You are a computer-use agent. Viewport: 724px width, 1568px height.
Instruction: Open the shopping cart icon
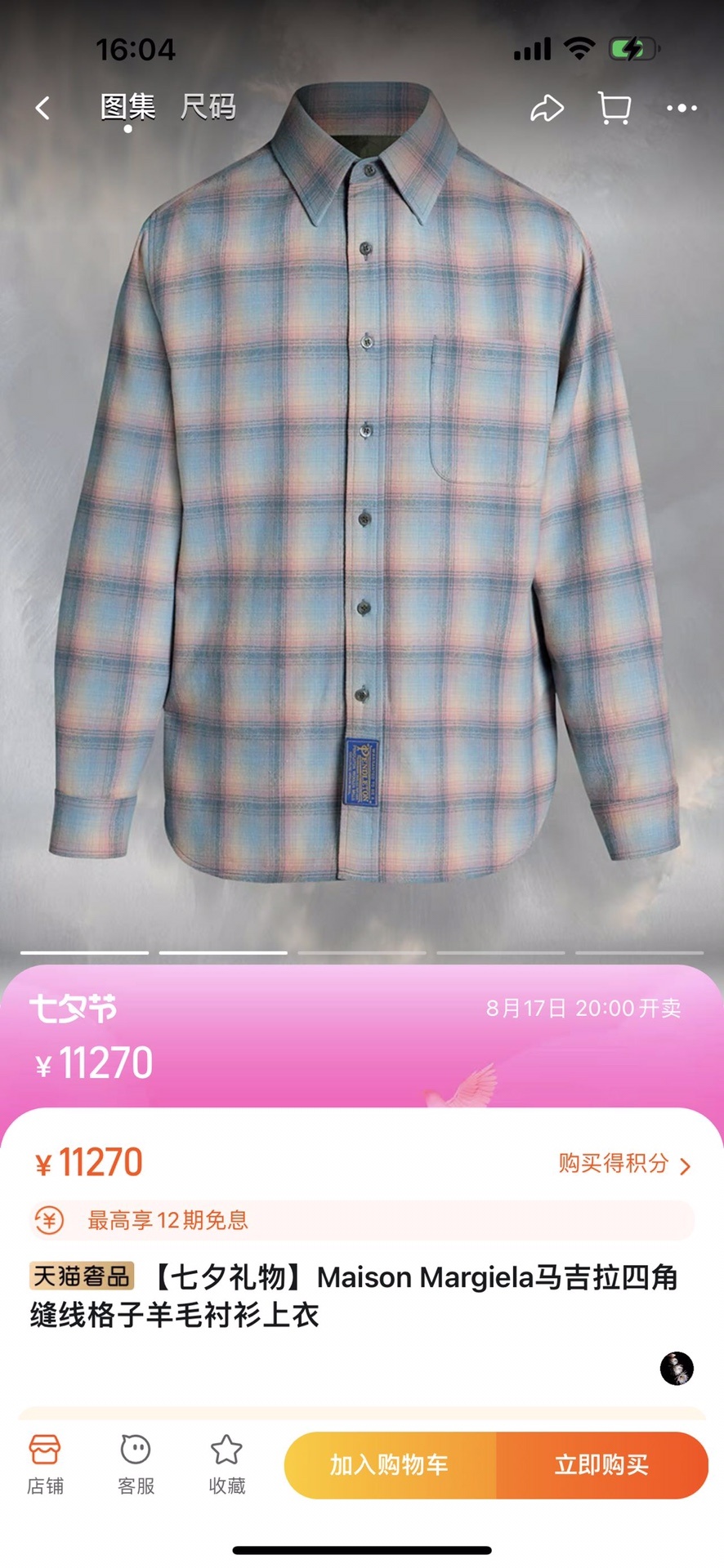click(615, 108)
